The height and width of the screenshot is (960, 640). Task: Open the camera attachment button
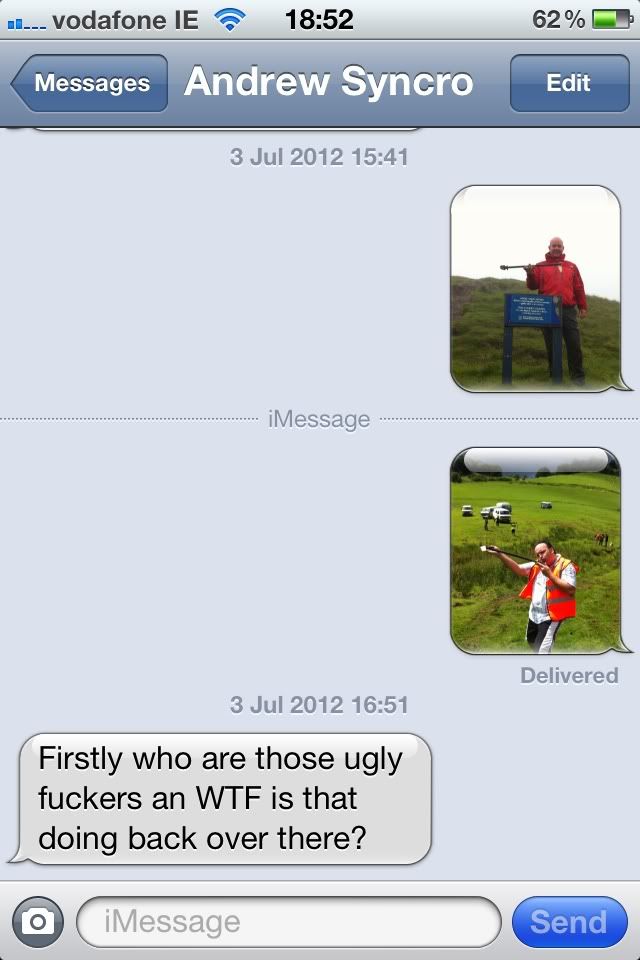[38, 921]
